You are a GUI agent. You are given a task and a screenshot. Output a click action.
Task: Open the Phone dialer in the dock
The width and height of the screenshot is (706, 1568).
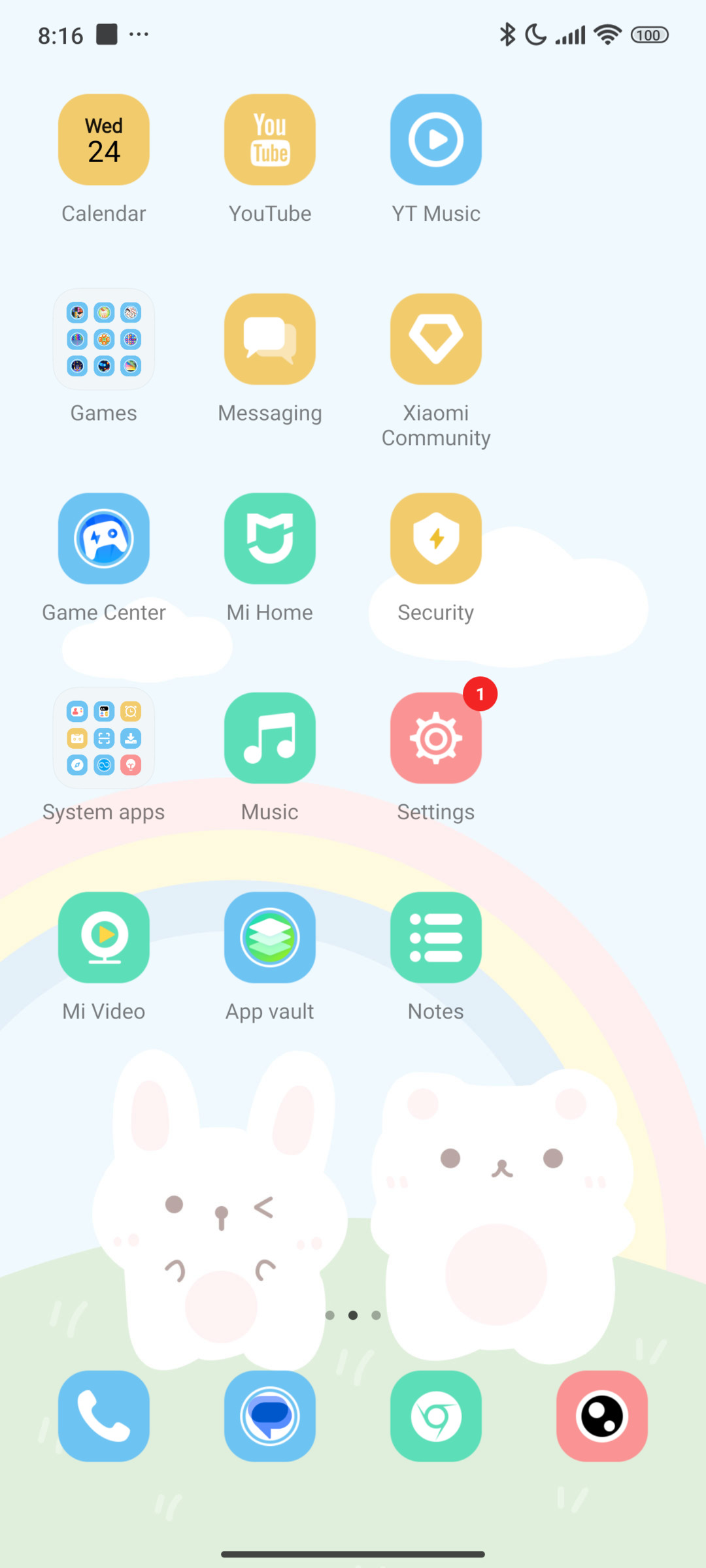click(104, 1416)
